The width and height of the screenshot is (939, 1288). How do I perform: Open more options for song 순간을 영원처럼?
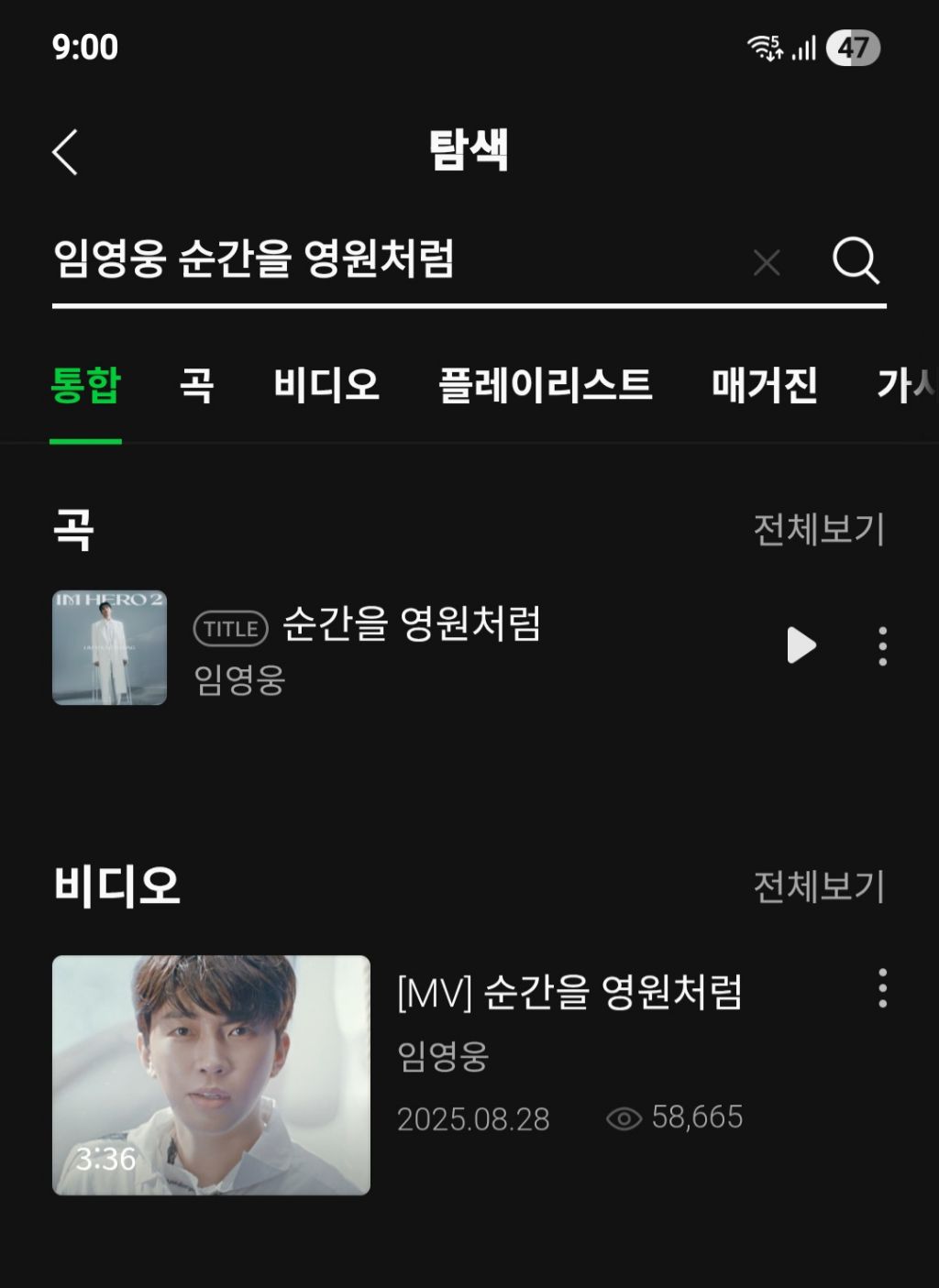point(882,646)
